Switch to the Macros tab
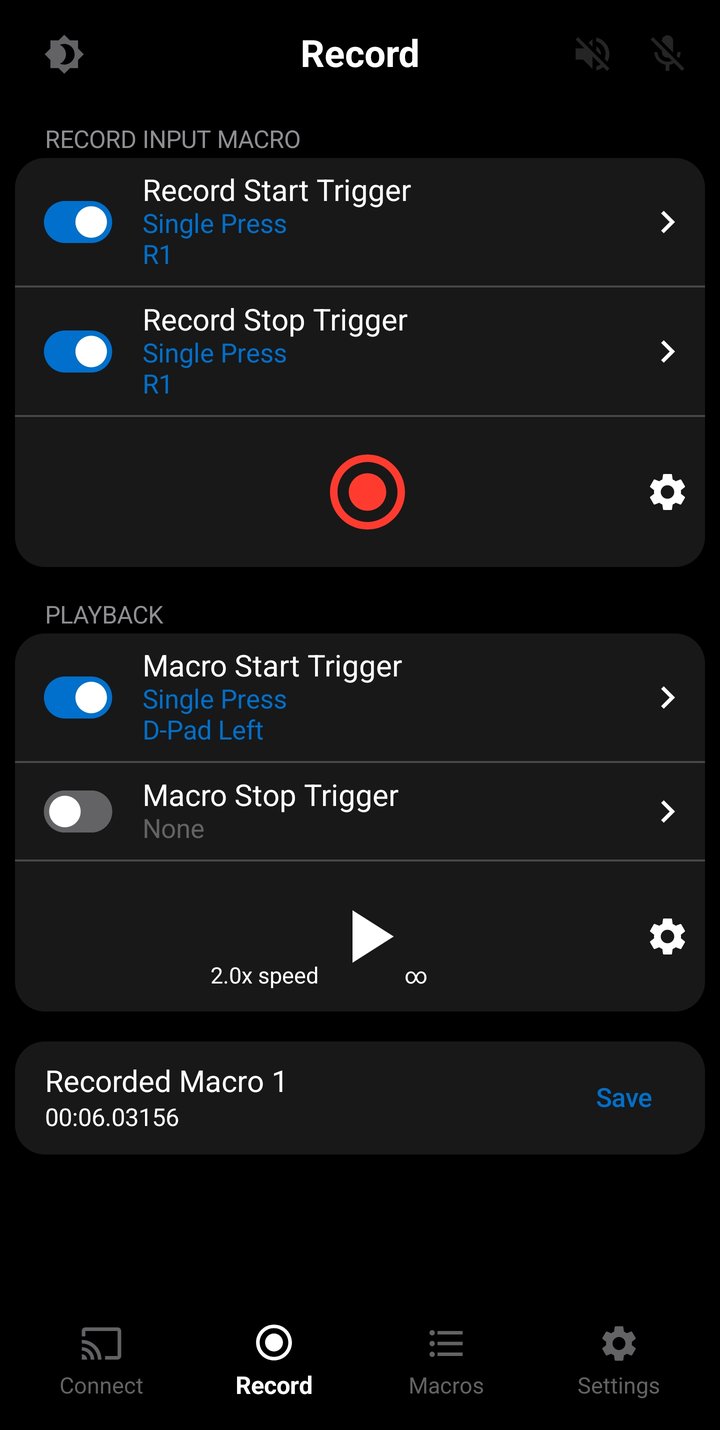 (x=446, y=1360)
